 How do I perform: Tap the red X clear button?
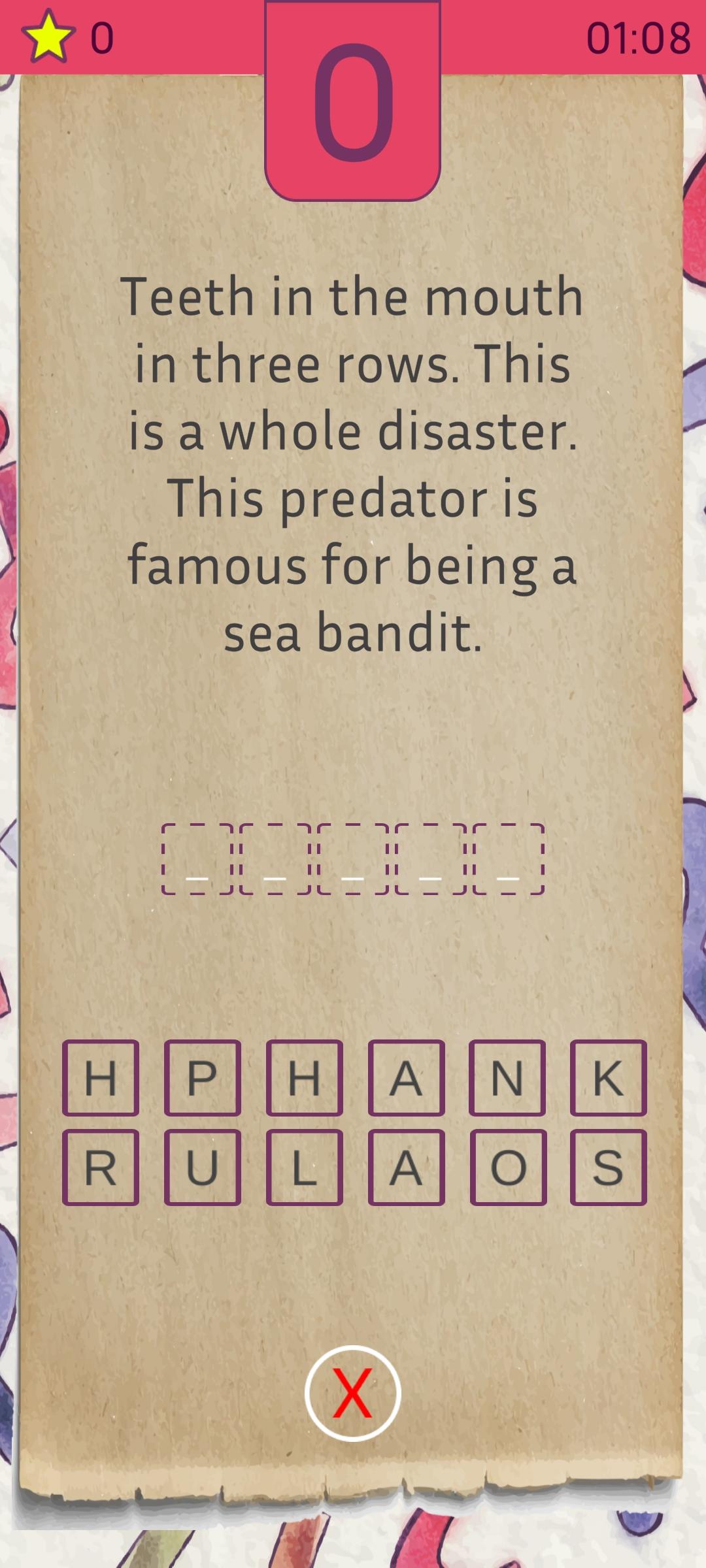coord(352,1393)
